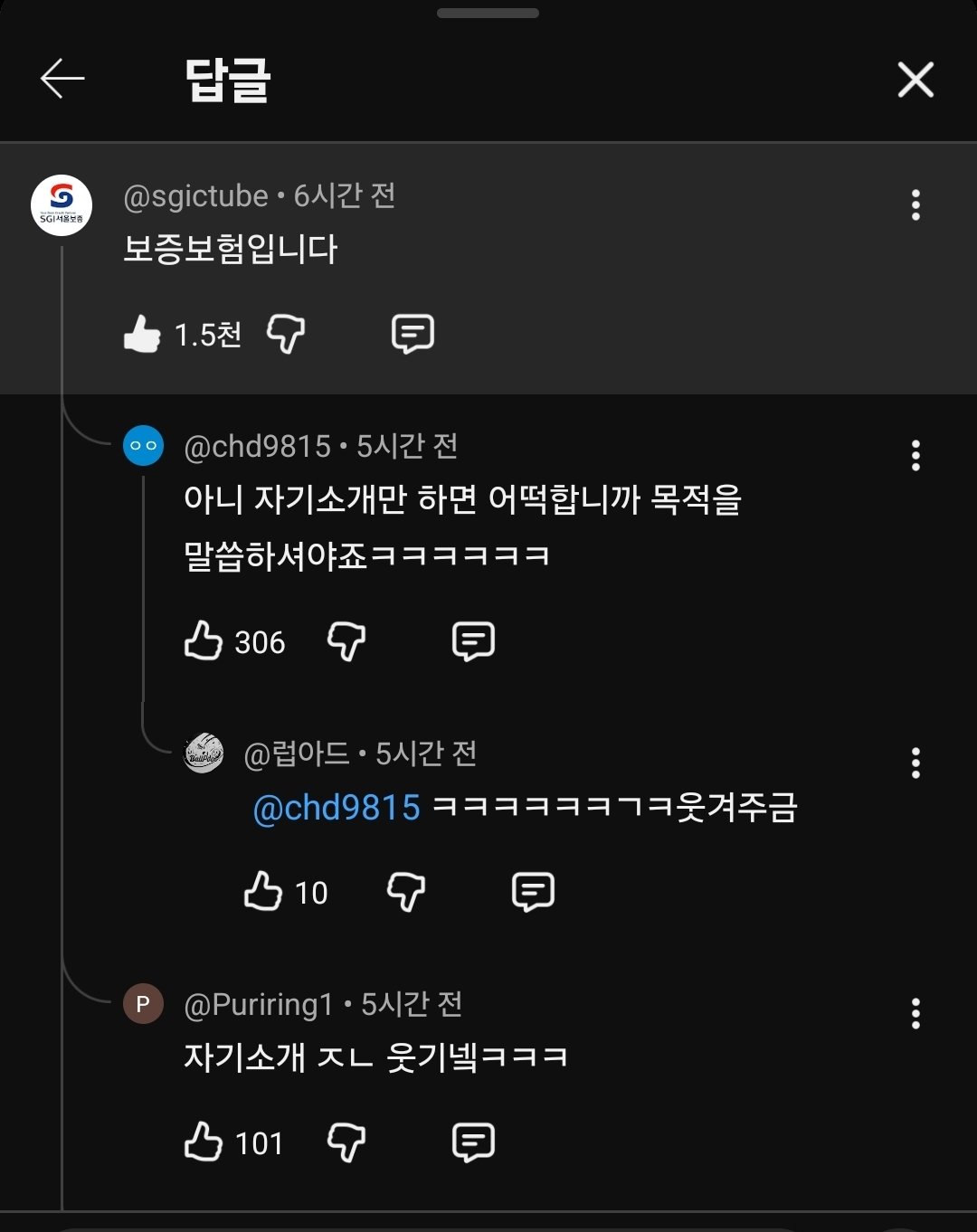The width and height of the screenshot is (977, 1232).
Task: Close the replies panel
Action: 915,81
